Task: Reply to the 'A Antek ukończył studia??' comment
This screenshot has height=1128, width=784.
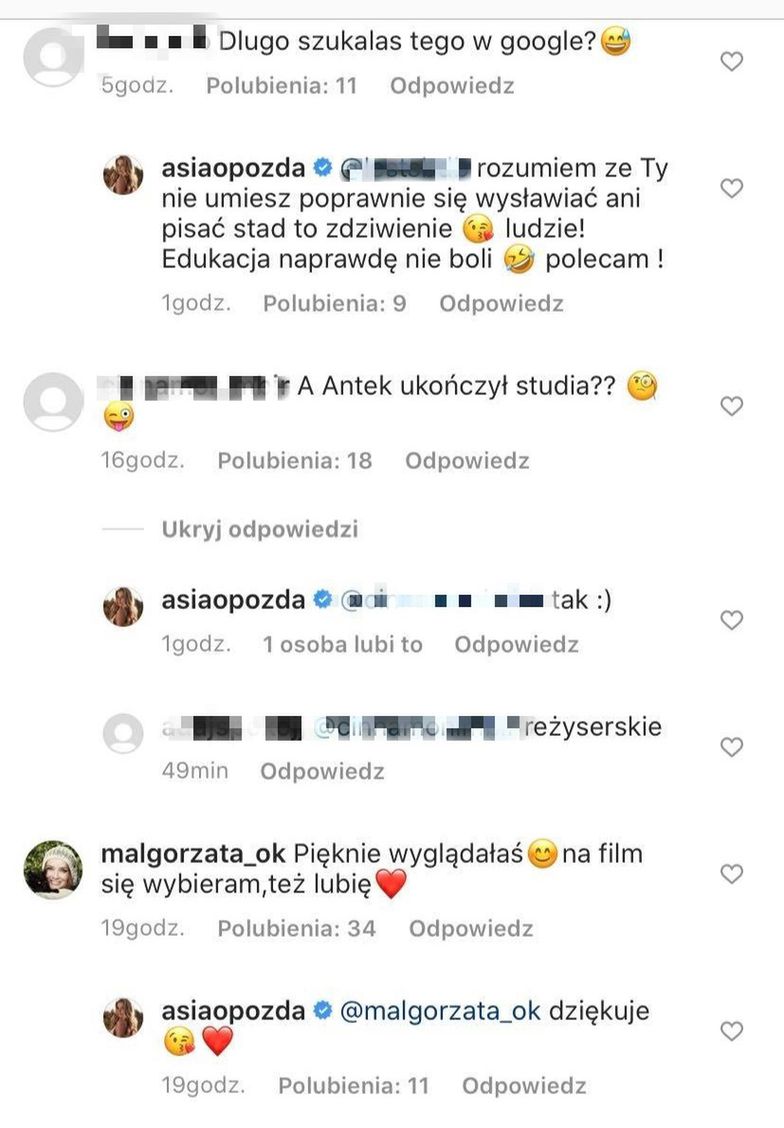Action: [467, 461]
